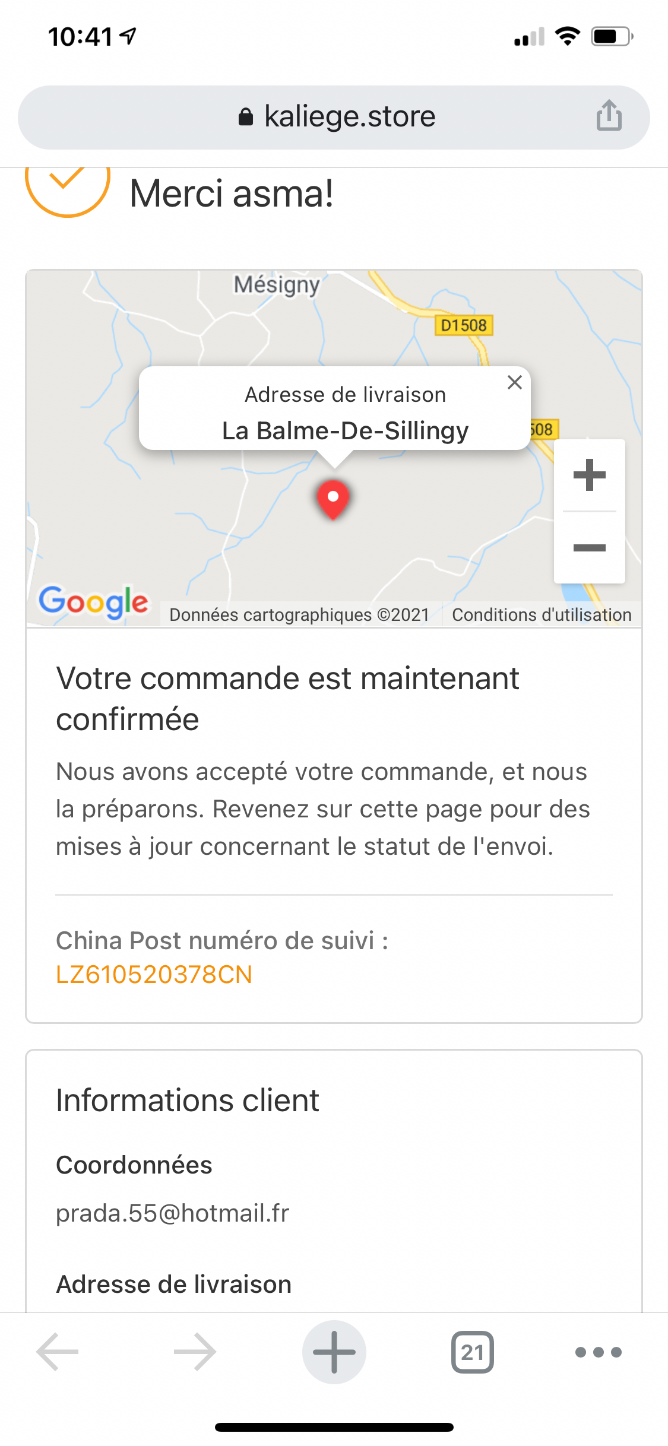This screenshot has width=668, height=1446.
Task: Open a new browser tab
Action: [x=334, y=1353]
